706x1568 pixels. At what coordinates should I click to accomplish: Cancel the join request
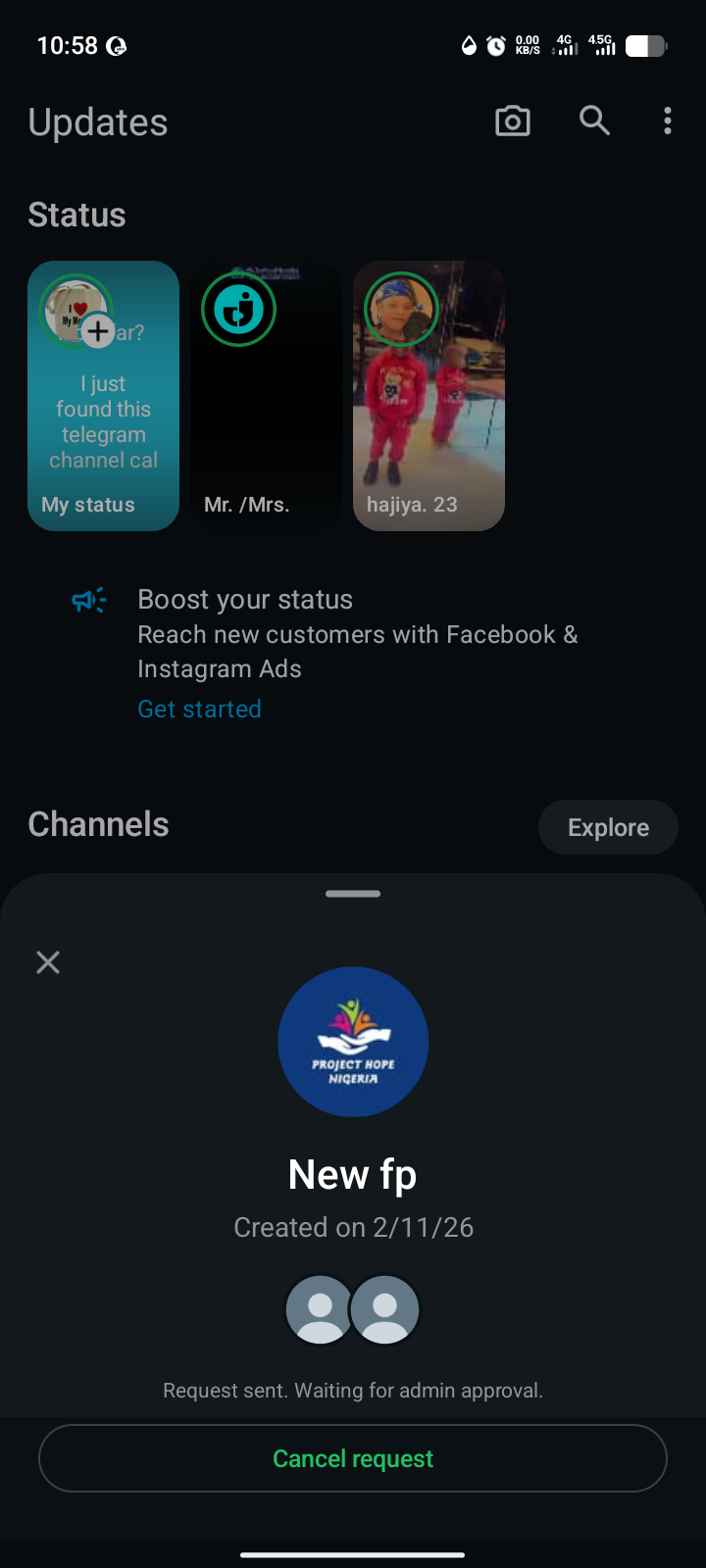click(x=353, y=1458)
